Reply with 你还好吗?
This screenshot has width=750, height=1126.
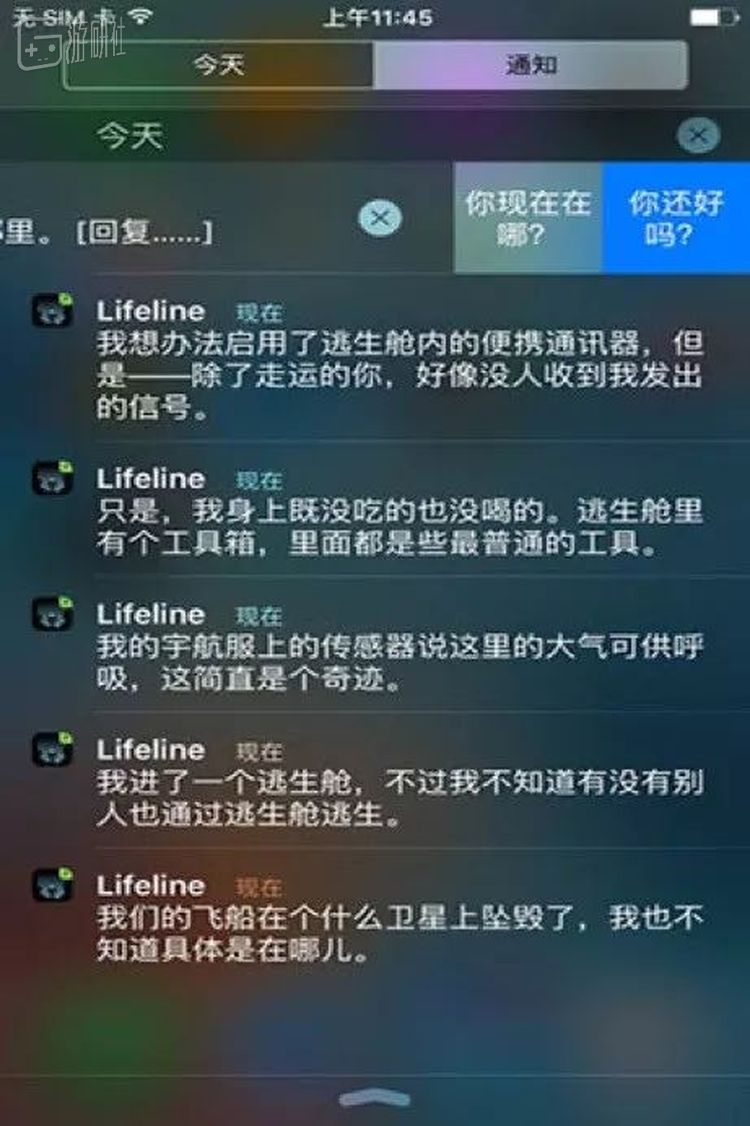click(x=676, y=219)
